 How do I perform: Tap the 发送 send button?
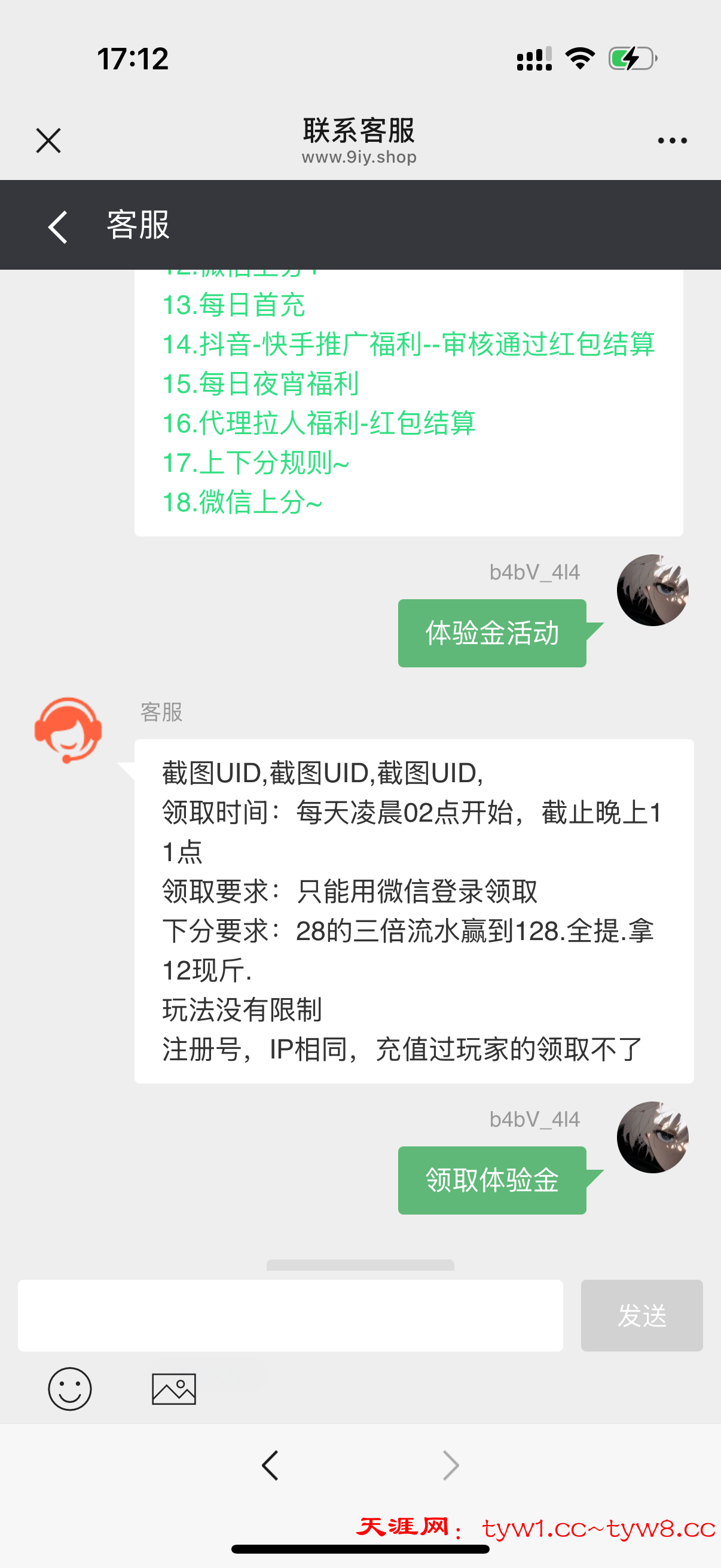tap(641, 1315)
